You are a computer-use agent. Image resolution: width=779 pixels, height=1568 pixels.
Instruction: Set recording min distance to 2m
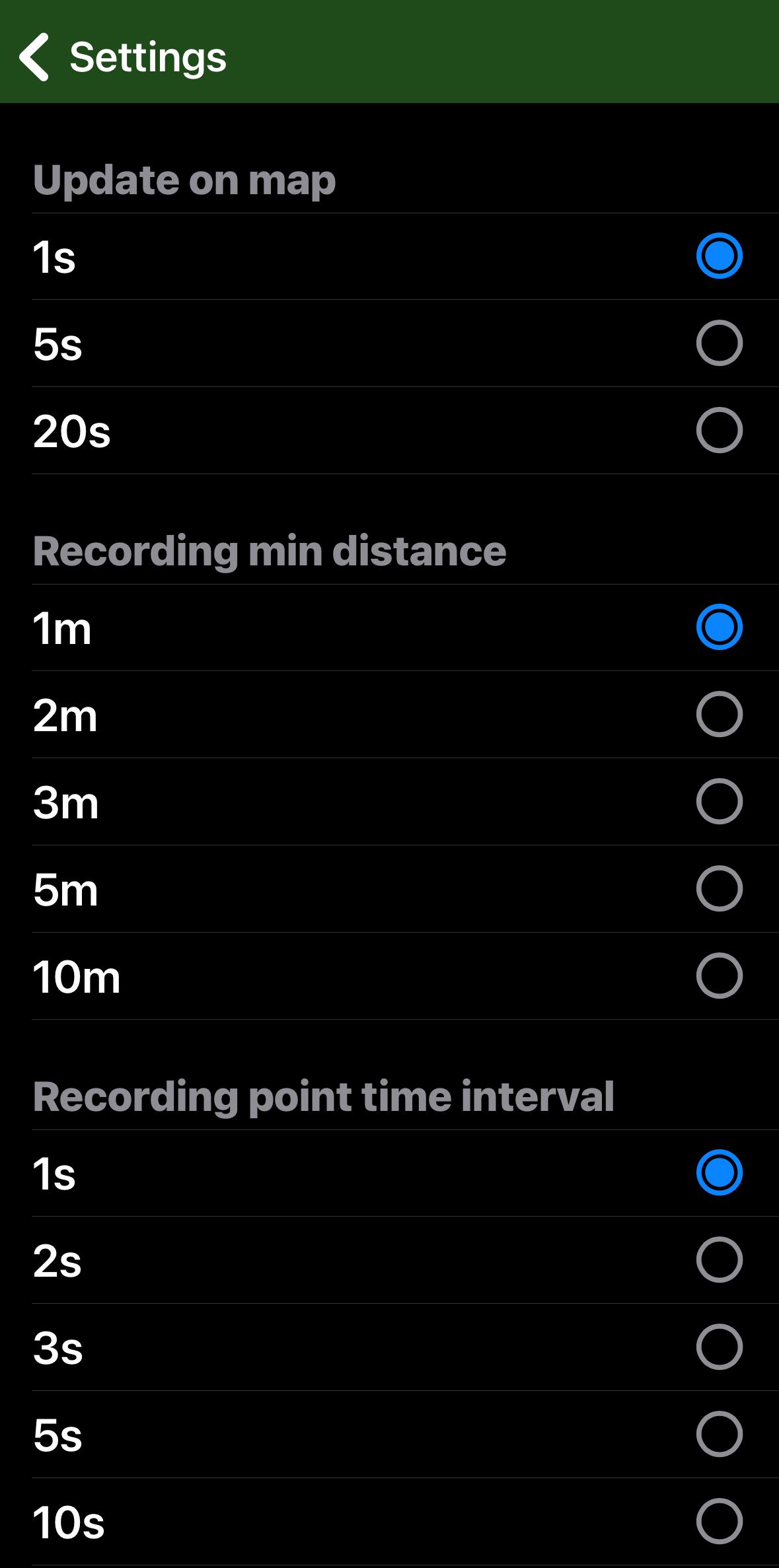[719, 715]
